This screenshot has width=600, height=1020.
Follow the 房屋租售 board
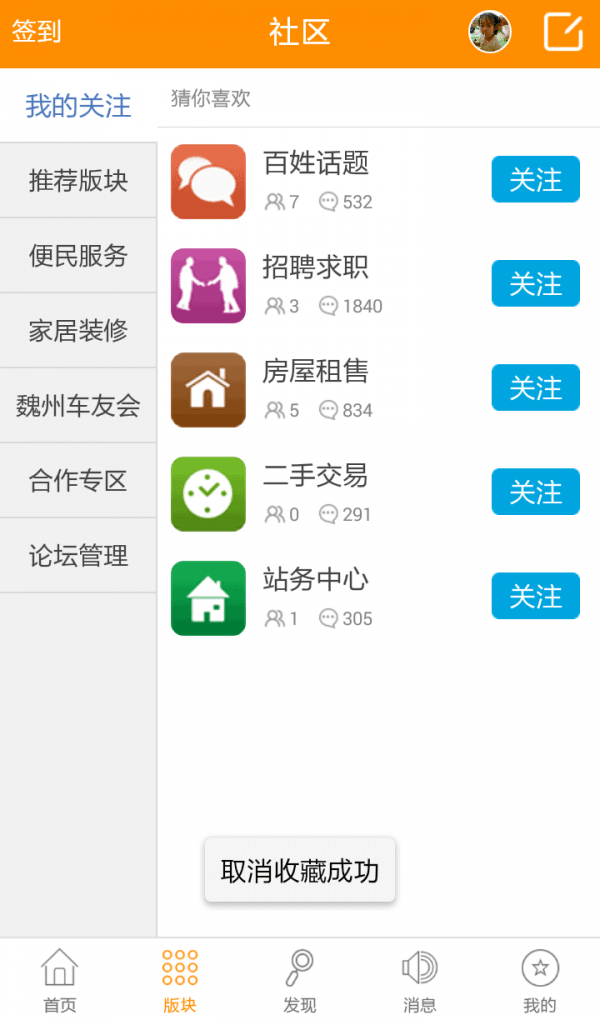tap(535, 388)
